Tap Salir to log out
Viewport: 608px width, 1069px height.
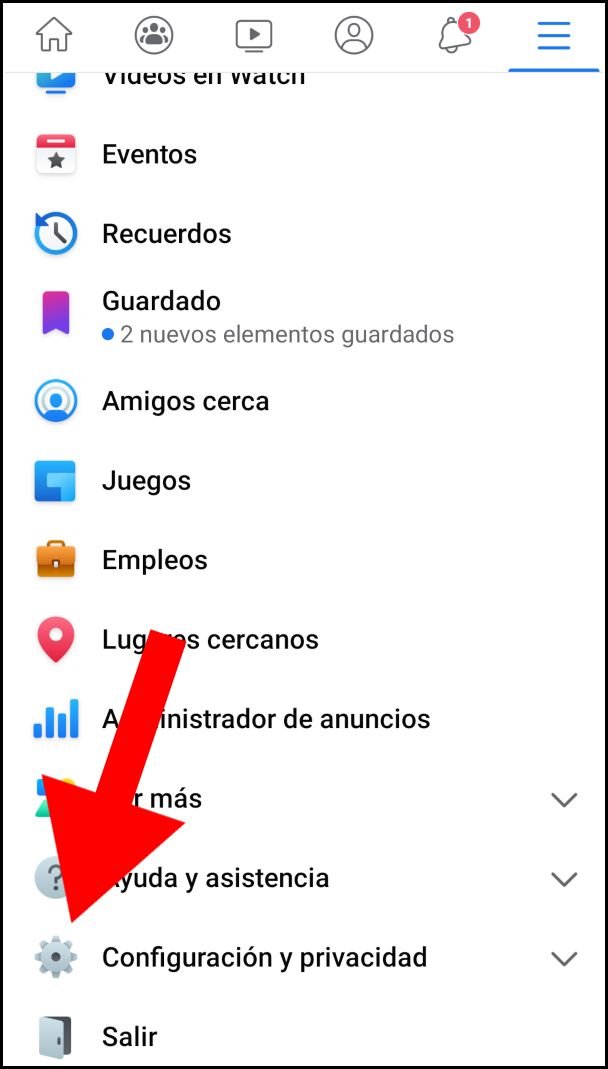pyautogui.click(x=129, y=1037)
